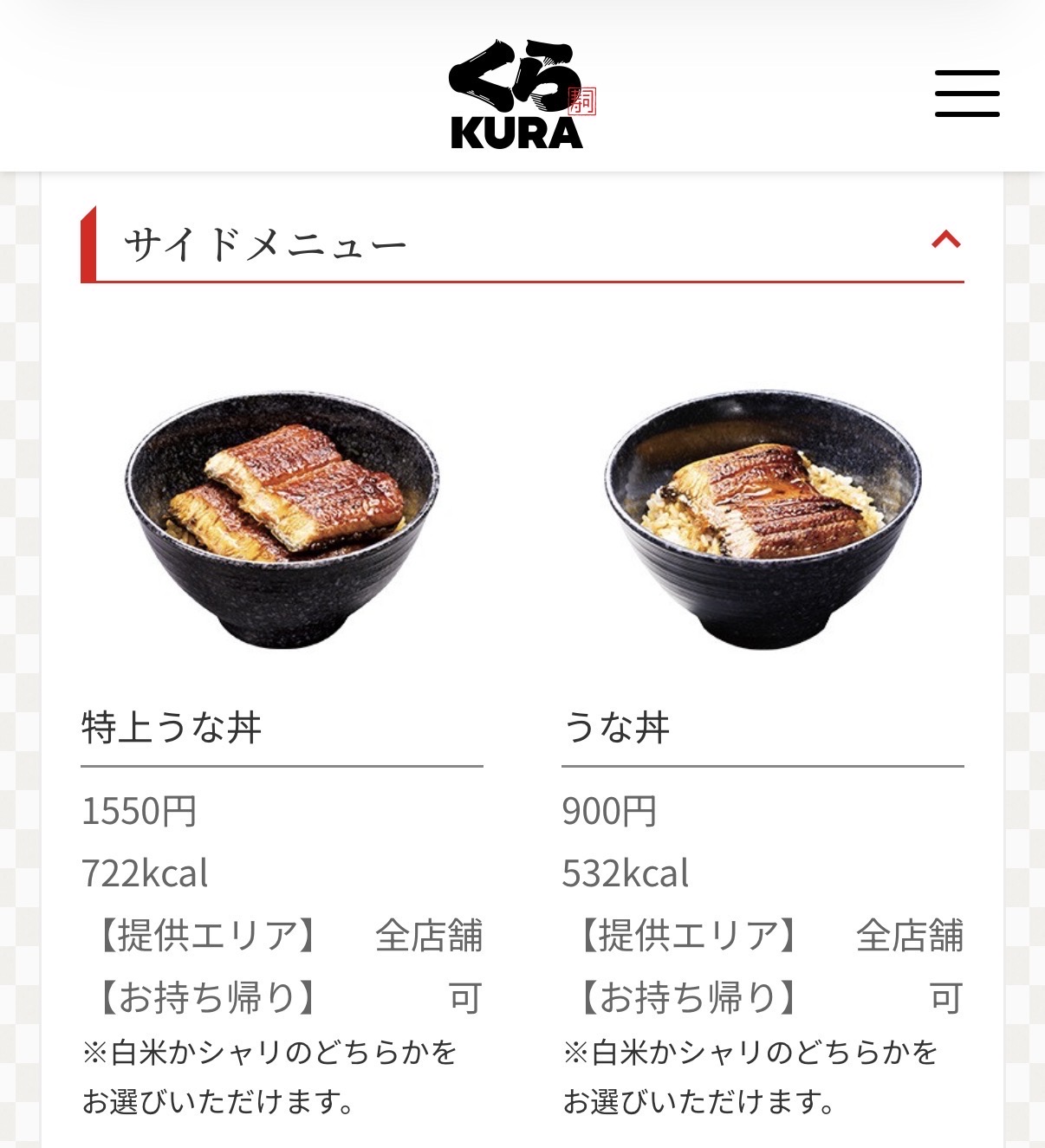Open the hamburger menu

967,94
